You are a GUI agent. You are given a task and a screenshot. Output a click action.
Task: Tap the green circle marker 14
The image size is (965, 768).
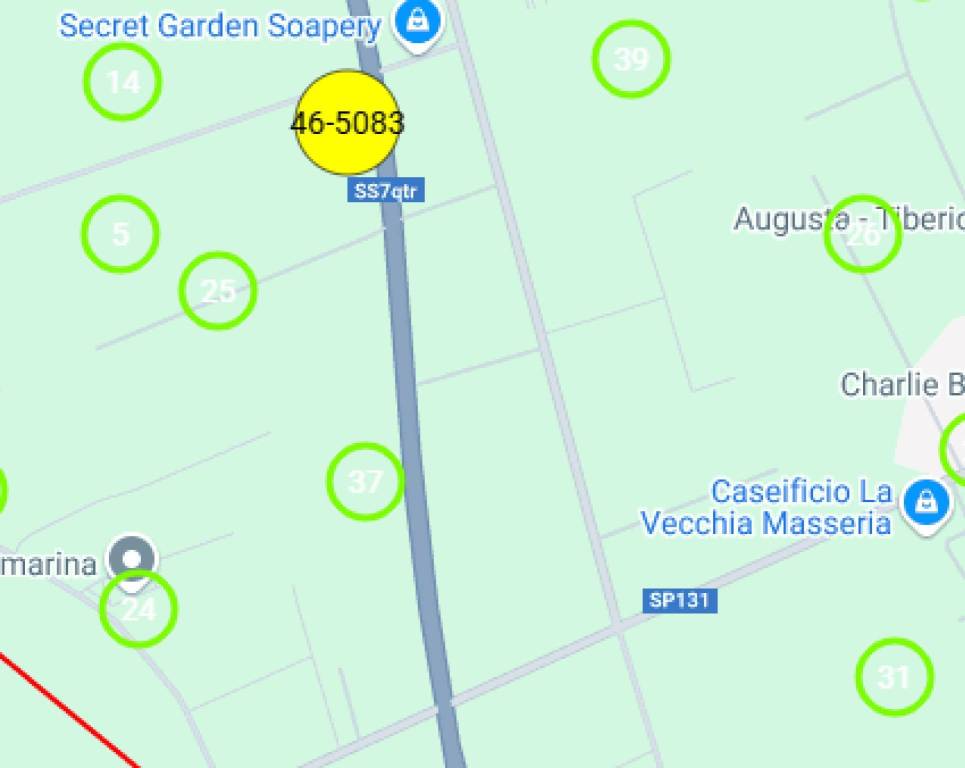122,82
